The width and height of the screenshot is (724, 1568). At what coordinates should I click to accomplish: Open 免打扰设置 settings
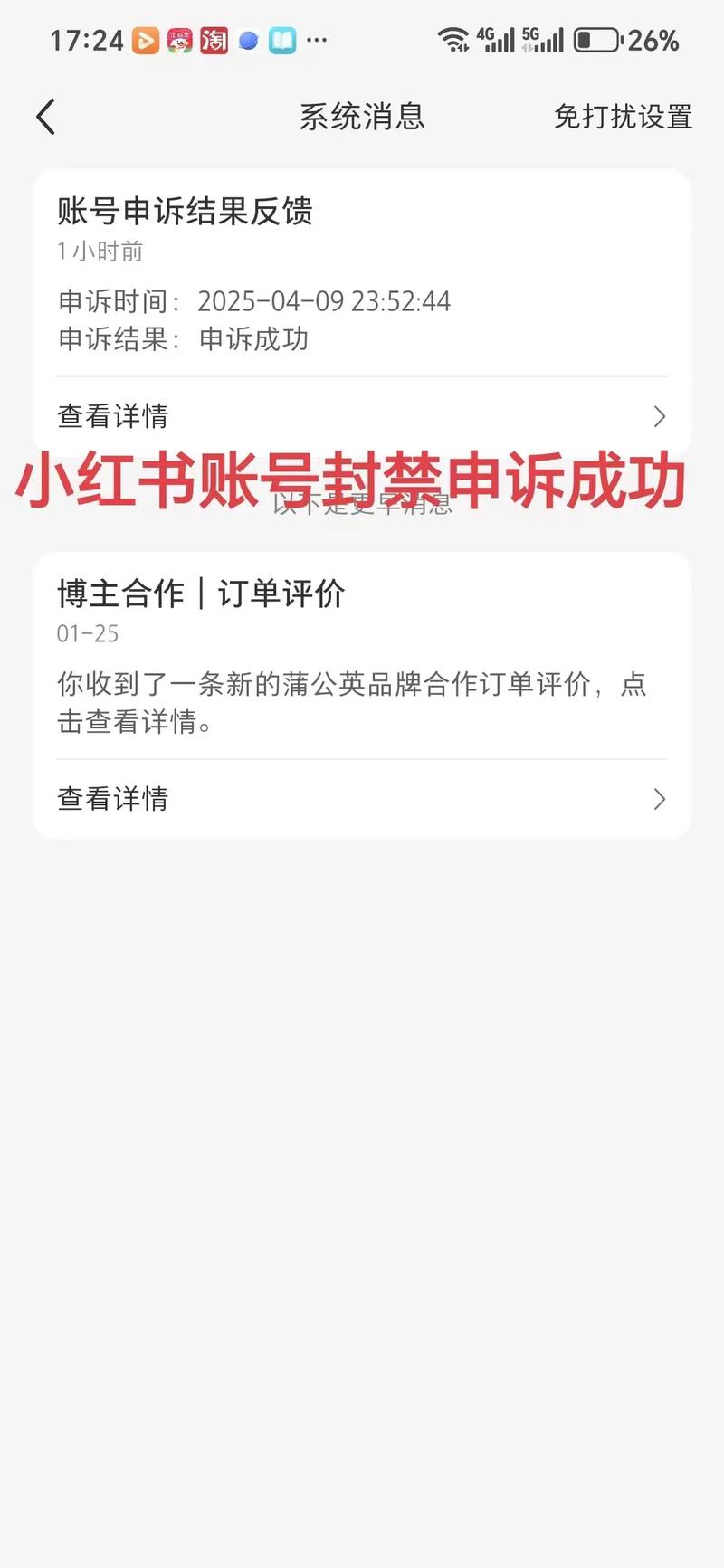tap(623, 117)
